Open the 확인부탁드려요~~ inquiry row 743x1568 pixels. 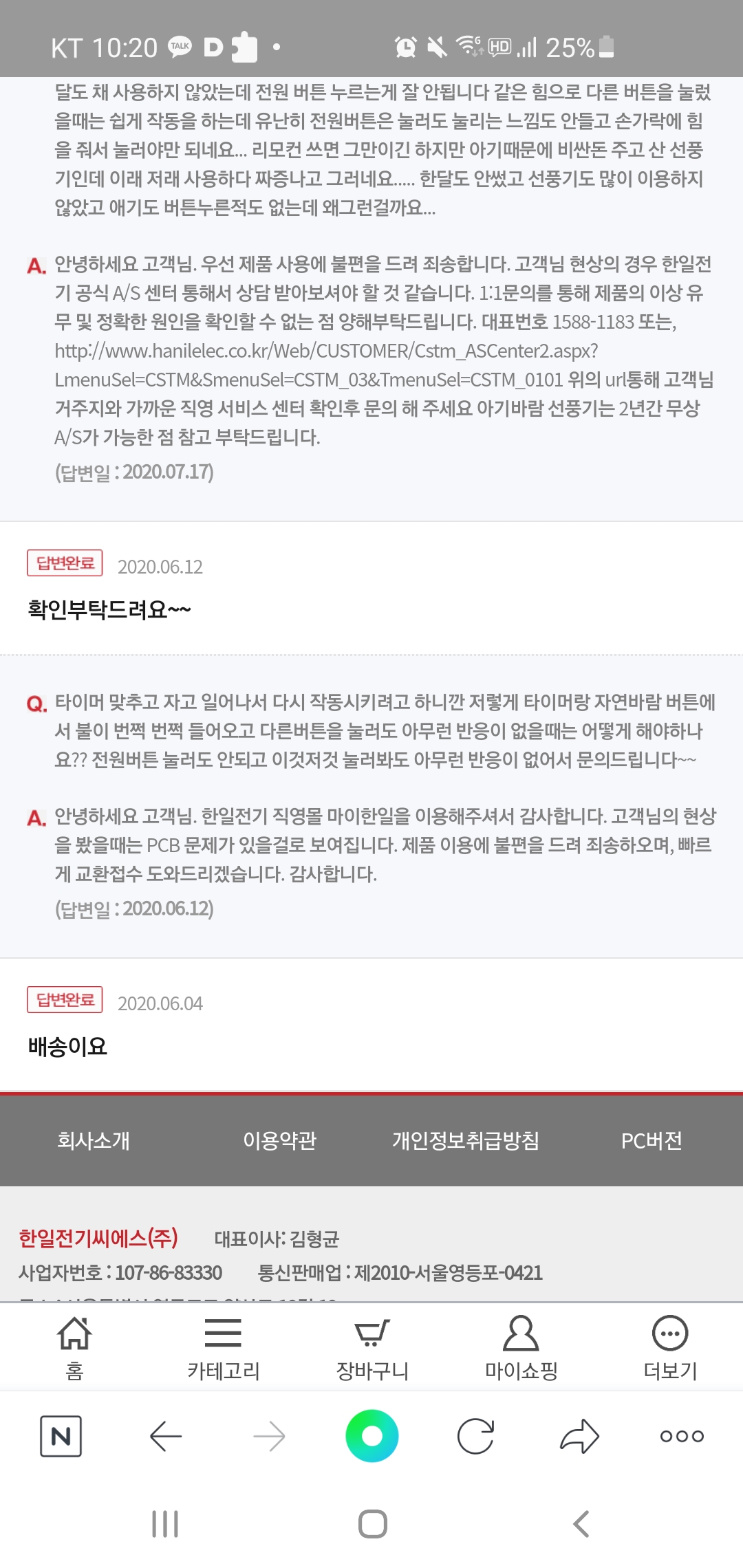click(371, 589)
